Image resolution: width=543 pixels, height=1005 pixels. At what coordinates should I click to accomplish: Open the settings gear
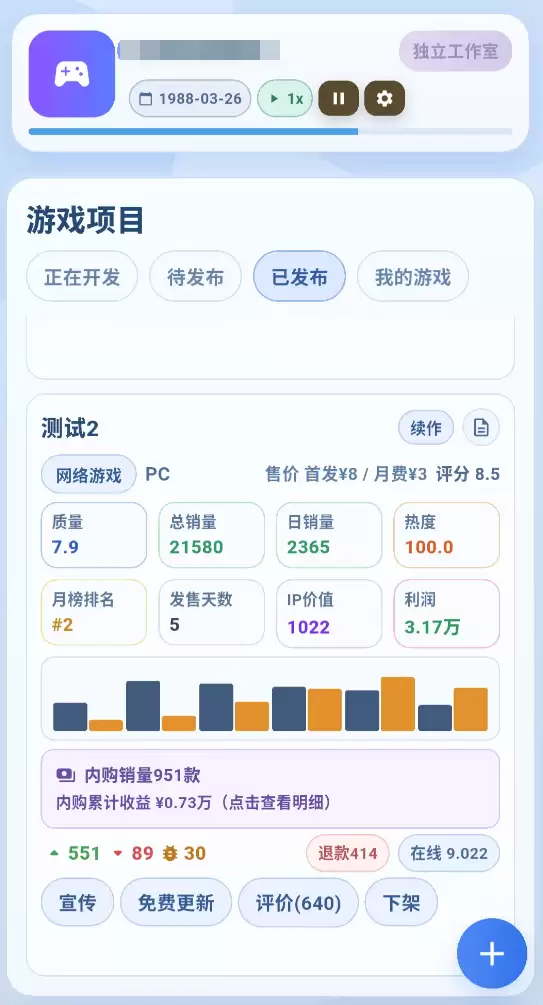pyautogui.click(x=385, y=99)
